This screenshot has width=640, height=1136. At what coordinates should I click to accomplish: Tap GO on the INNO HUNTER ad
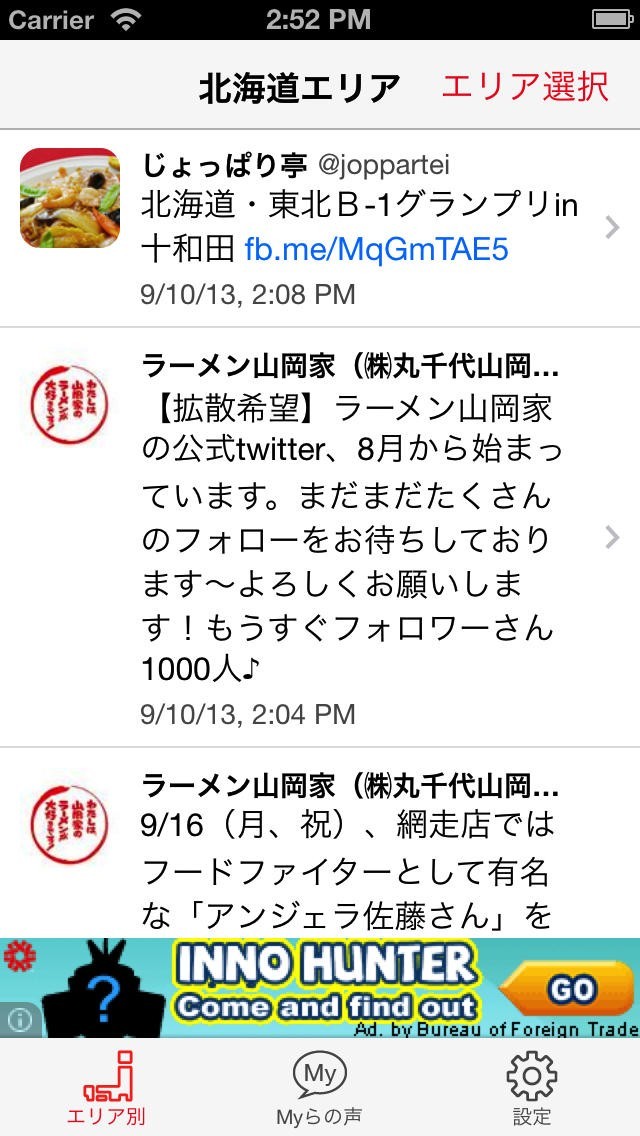pyautogui.click(x=571, y=989)
